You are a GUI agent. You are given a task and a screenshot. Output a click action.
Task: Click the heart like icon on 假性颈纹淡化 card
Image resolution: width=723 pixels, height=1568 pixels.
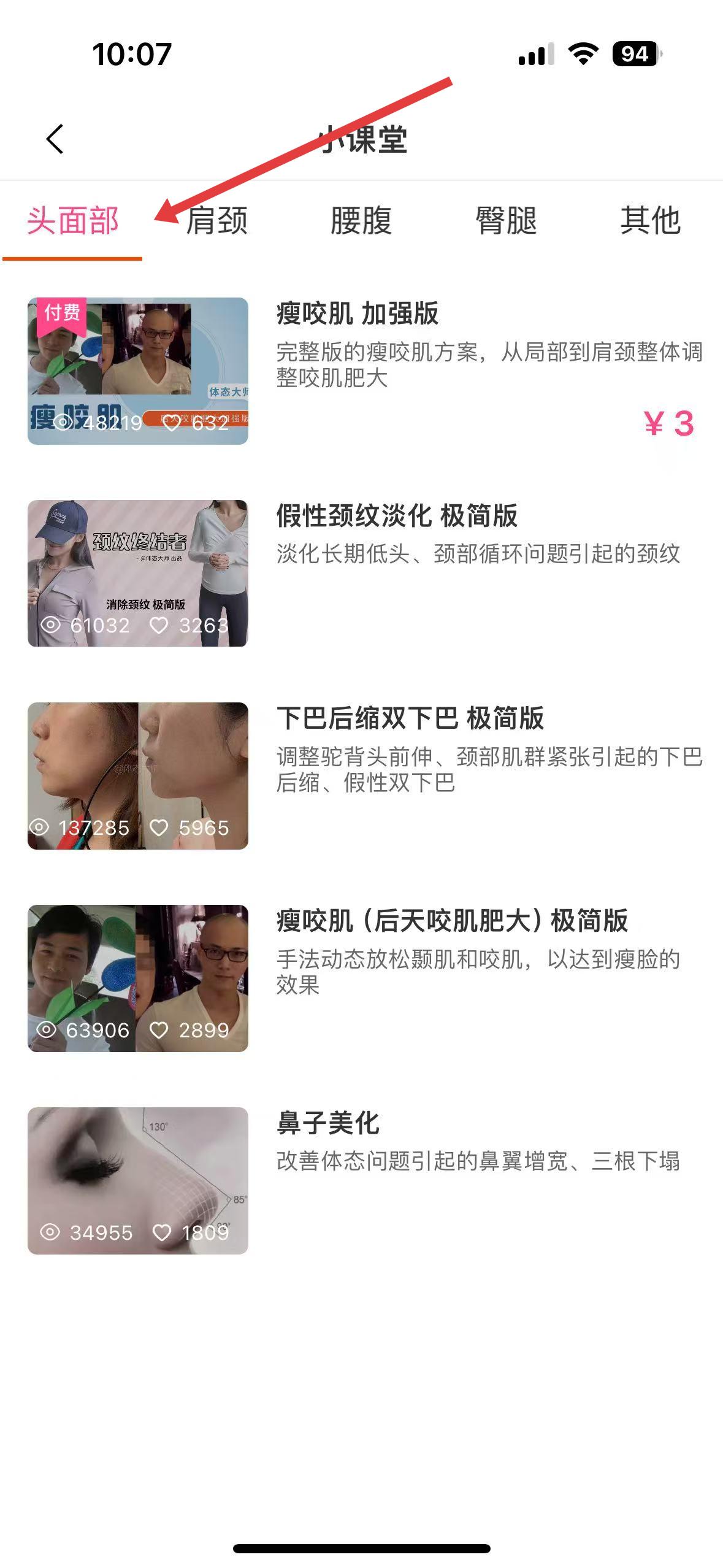[161, 625]
